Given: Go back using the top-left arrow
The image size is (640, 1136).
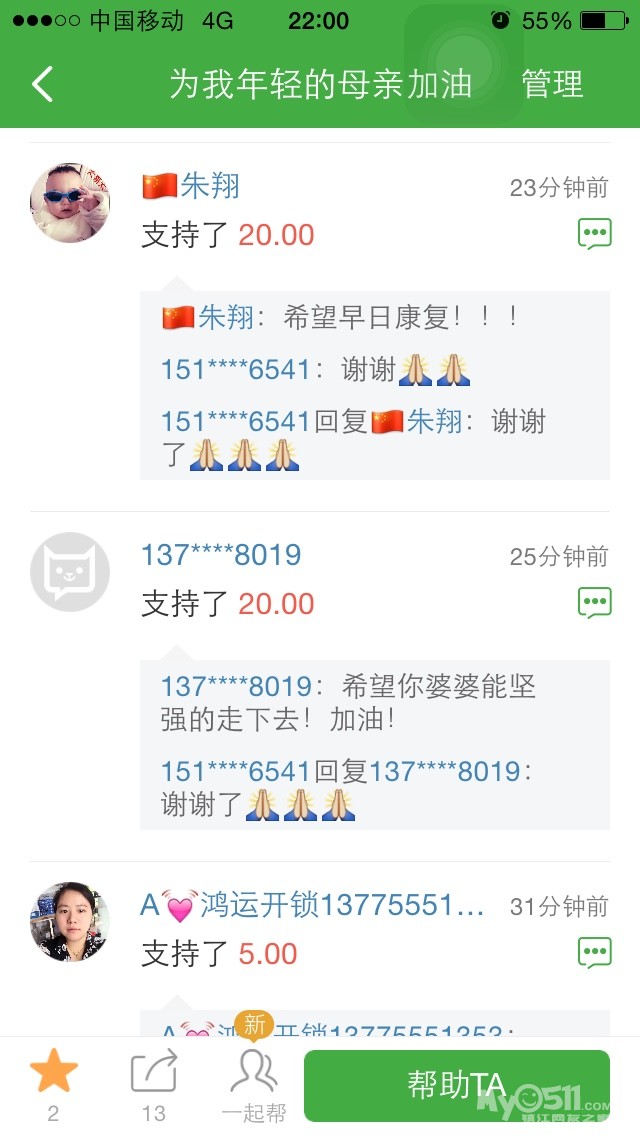Looking at the screenshot, I should (x=42, y=84).
